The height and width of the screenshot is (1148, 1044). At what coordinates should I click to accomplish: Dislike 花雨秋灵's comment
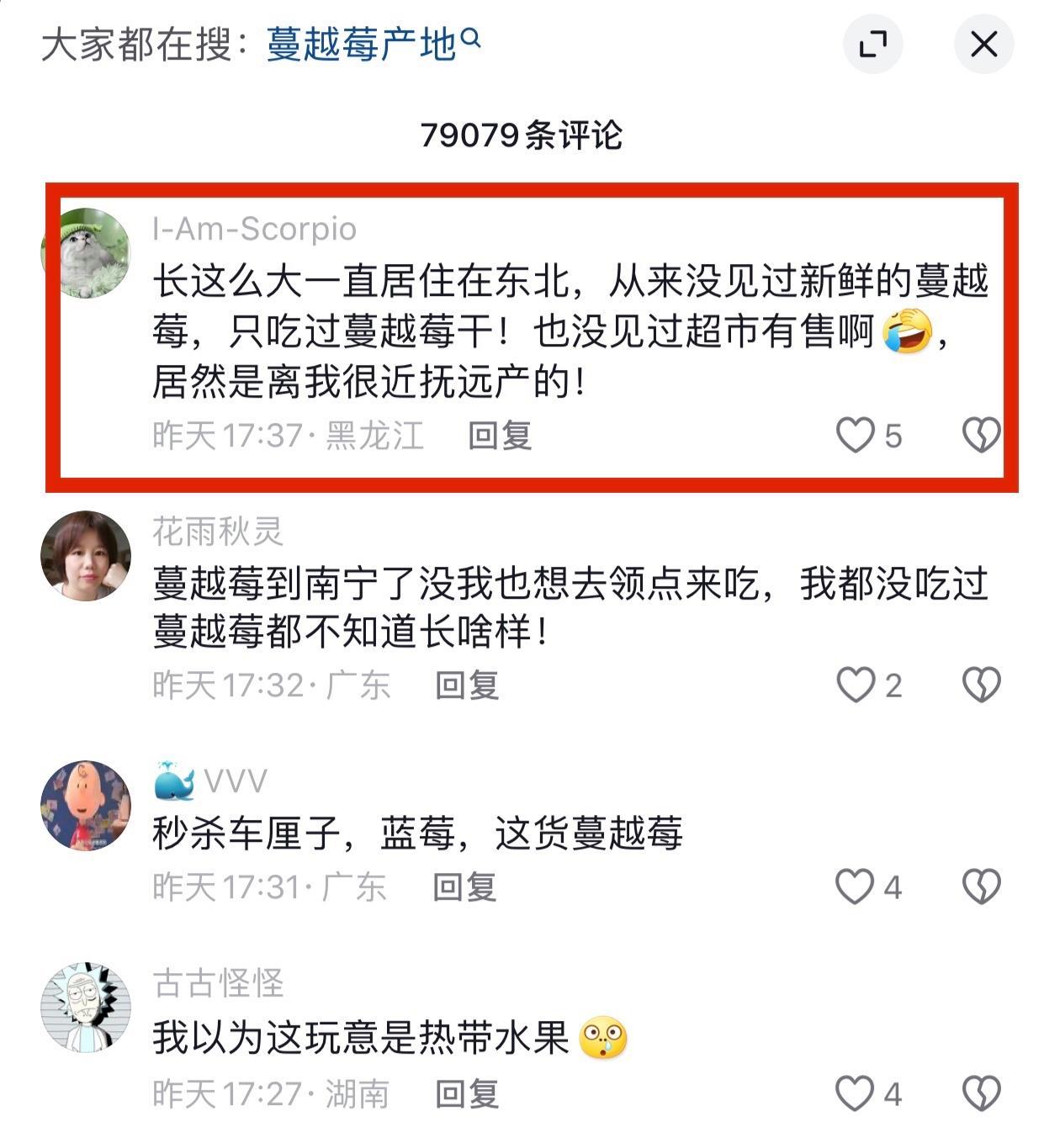pyautogui.click(x=981, y=685)
